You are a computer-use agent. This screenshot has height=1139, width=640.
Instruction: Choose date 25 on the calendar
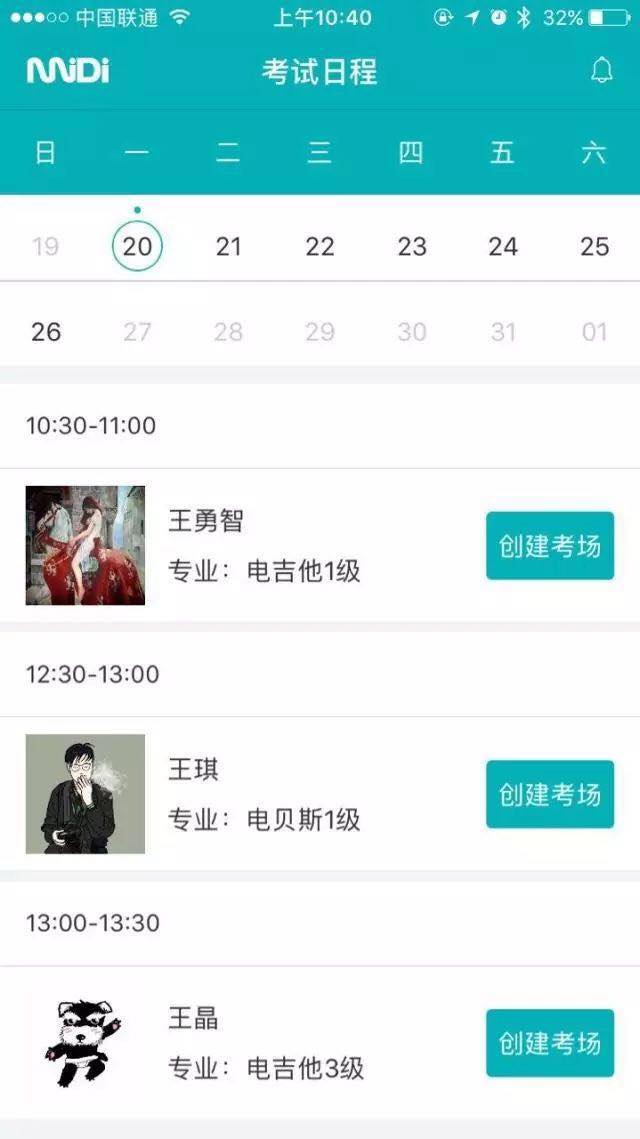tap(594, 247)
